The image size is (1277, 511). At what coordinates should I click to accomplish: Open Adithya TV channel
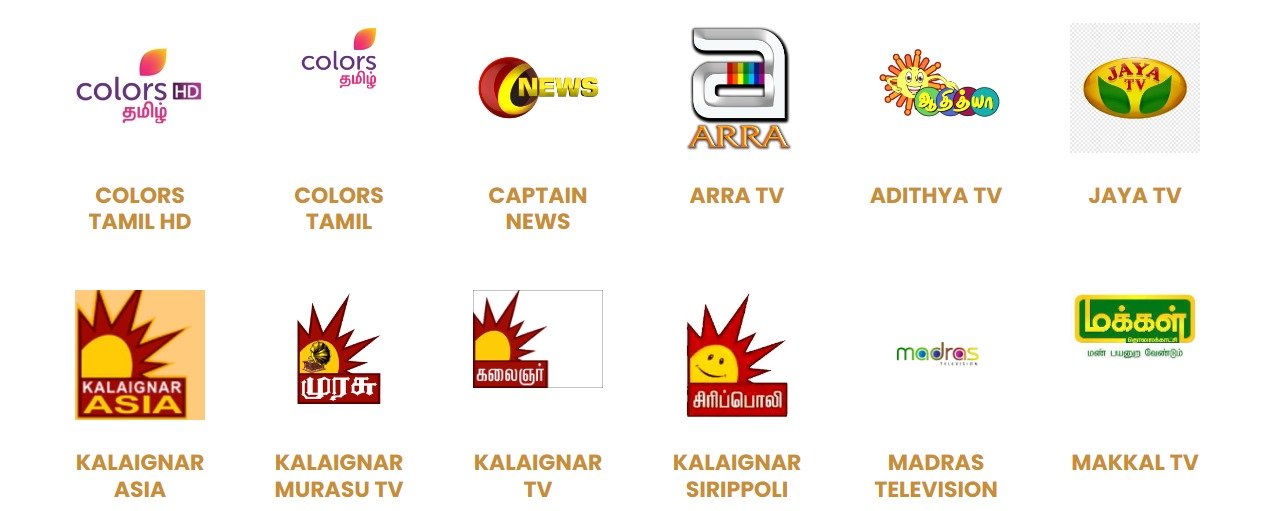tap(936, 84)
